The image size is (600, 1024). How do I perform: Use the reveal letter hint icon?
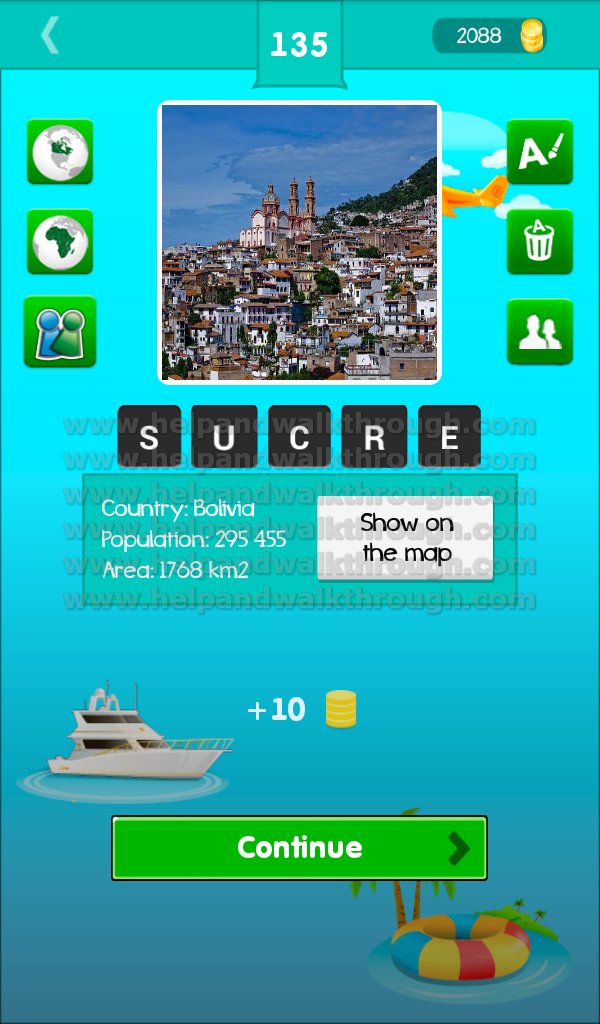539,152
